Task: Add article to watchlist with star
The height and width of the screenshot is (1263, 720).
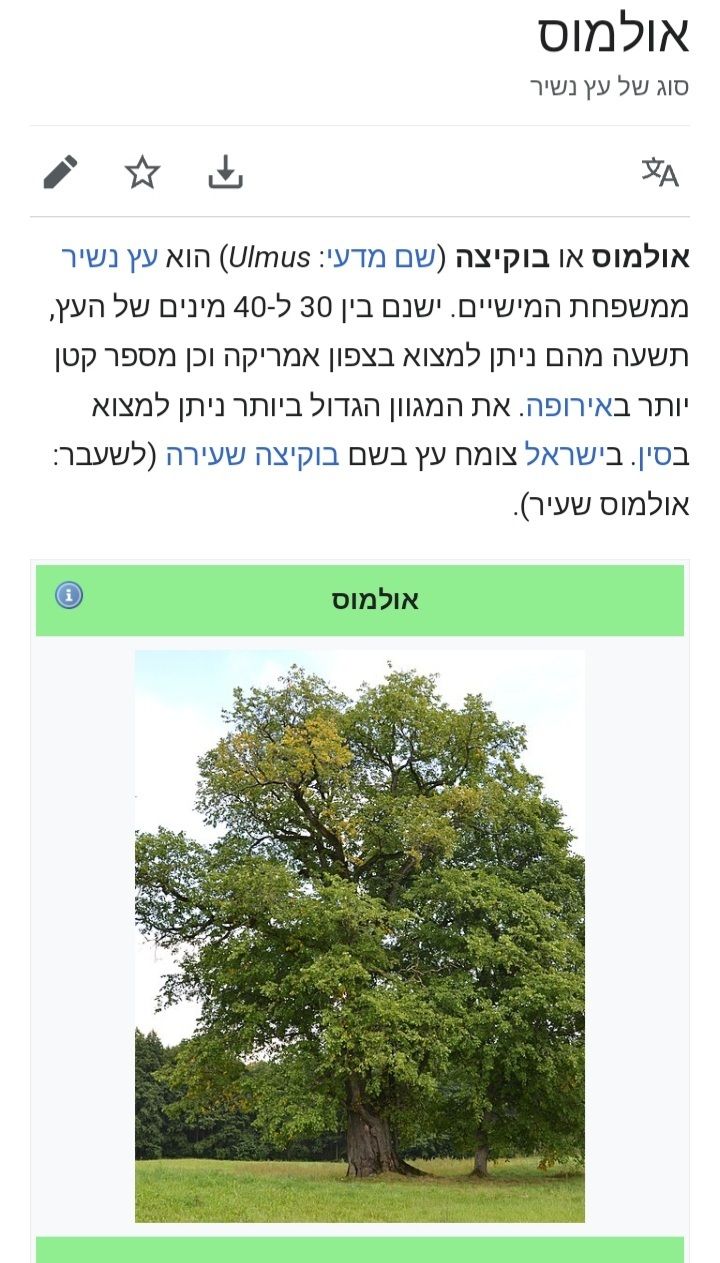Action: (142, 172)
